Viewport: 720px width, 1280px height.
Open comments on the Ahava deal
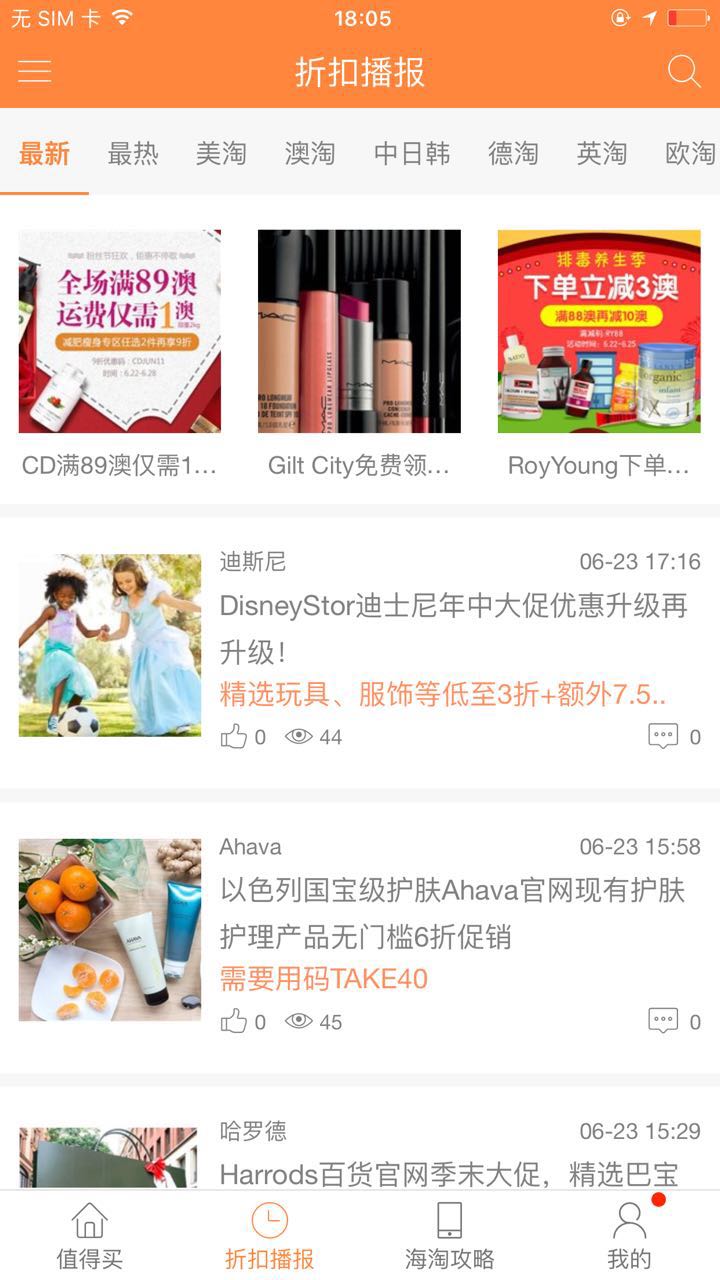pos(663,1022)
